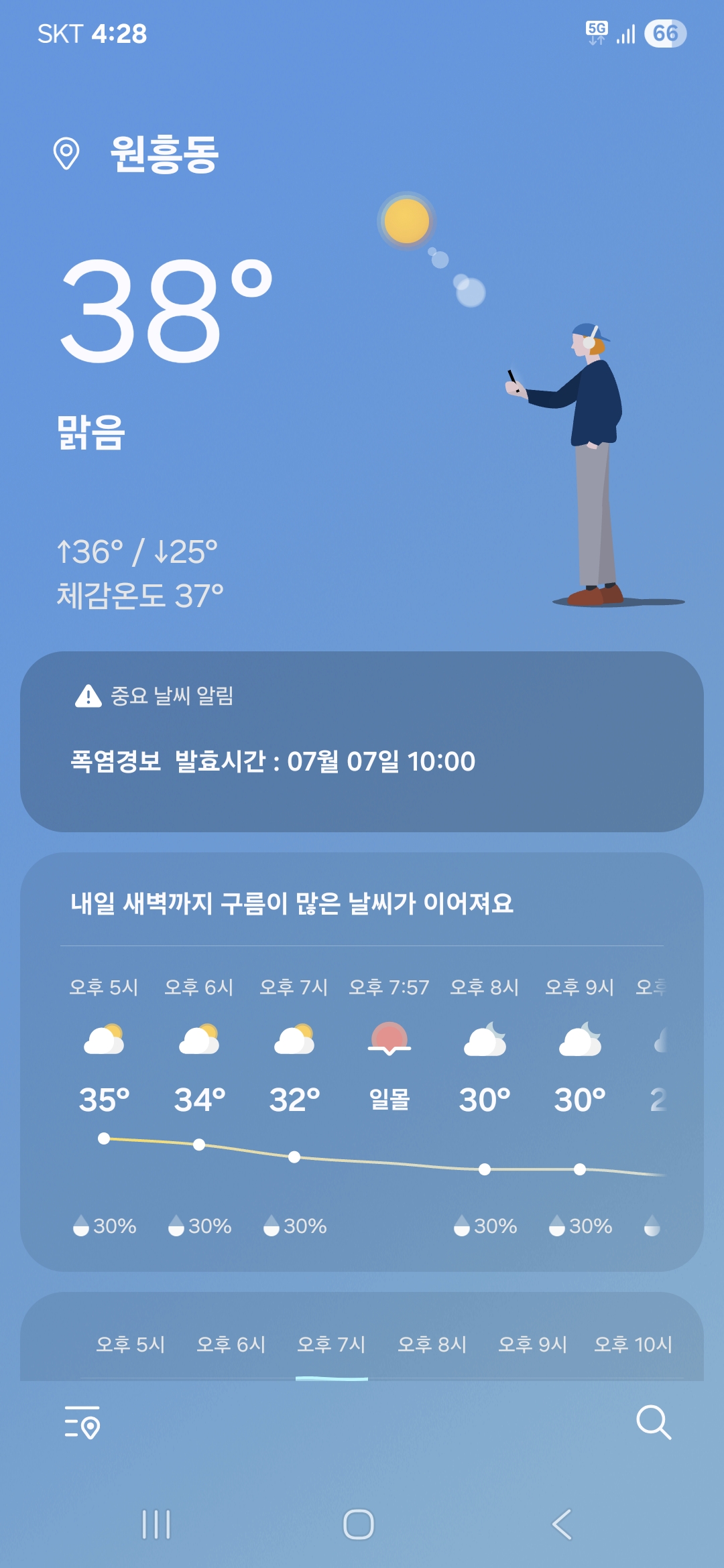Select the 오후 5시 tab
The height and width of the screenshot is (1568, 724).
click(130, 1344)
